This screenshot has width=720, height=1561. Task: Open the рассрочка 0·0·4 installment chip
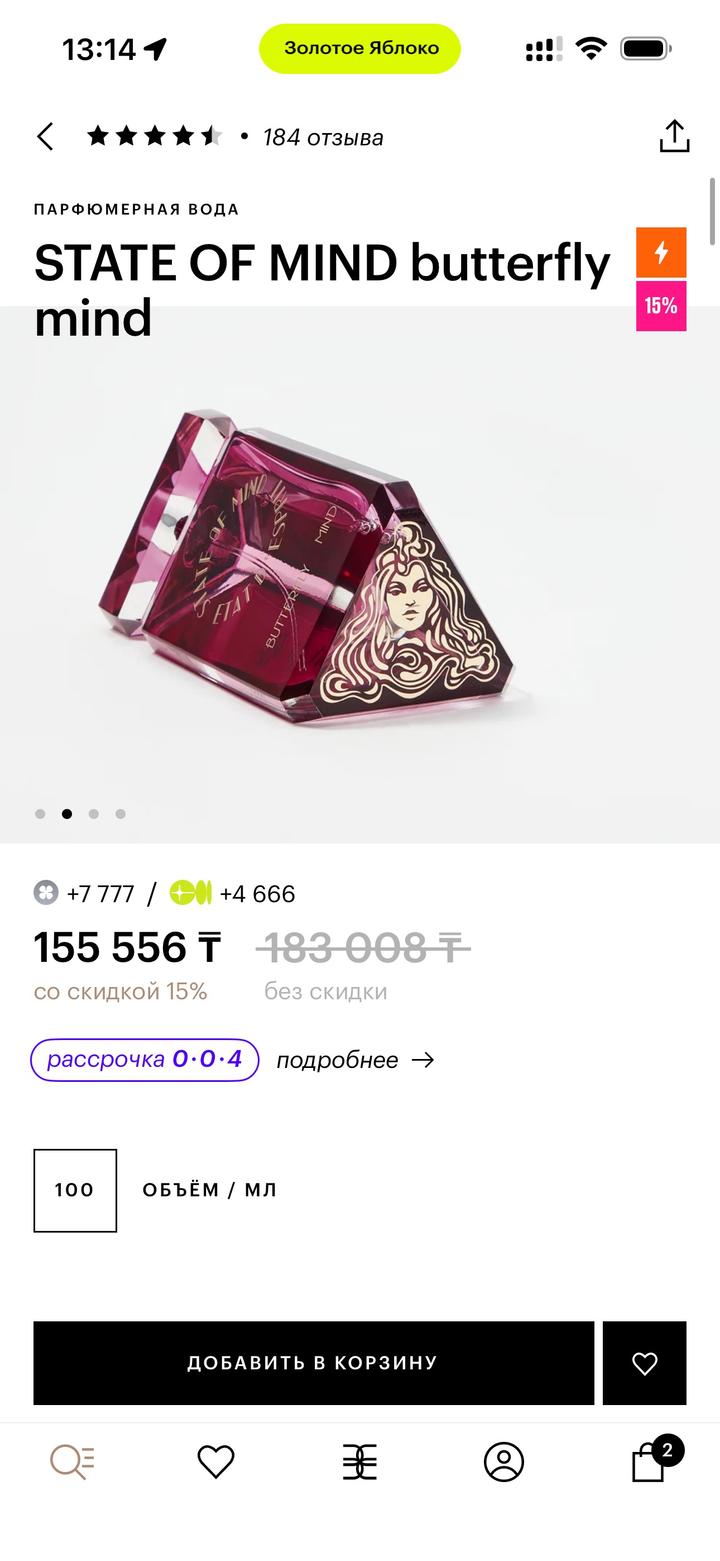(x=145, y=1060)
